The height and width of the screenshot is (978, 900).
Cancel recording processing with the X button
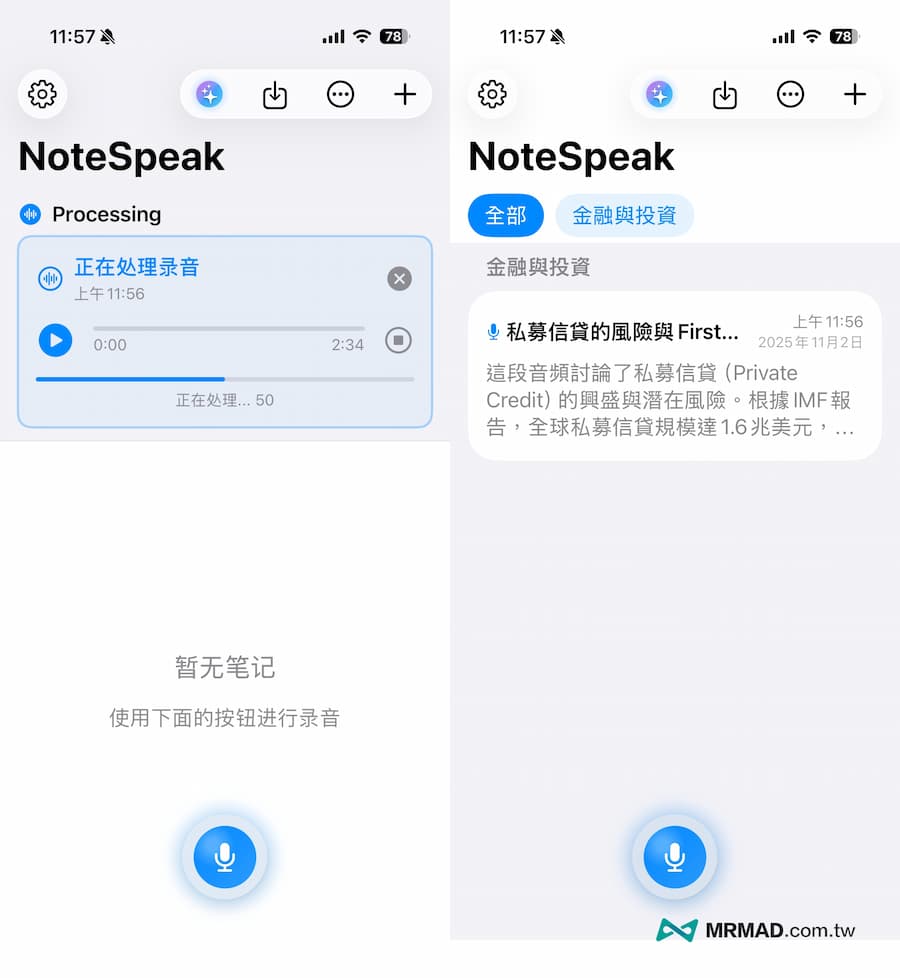coord(399,279)
